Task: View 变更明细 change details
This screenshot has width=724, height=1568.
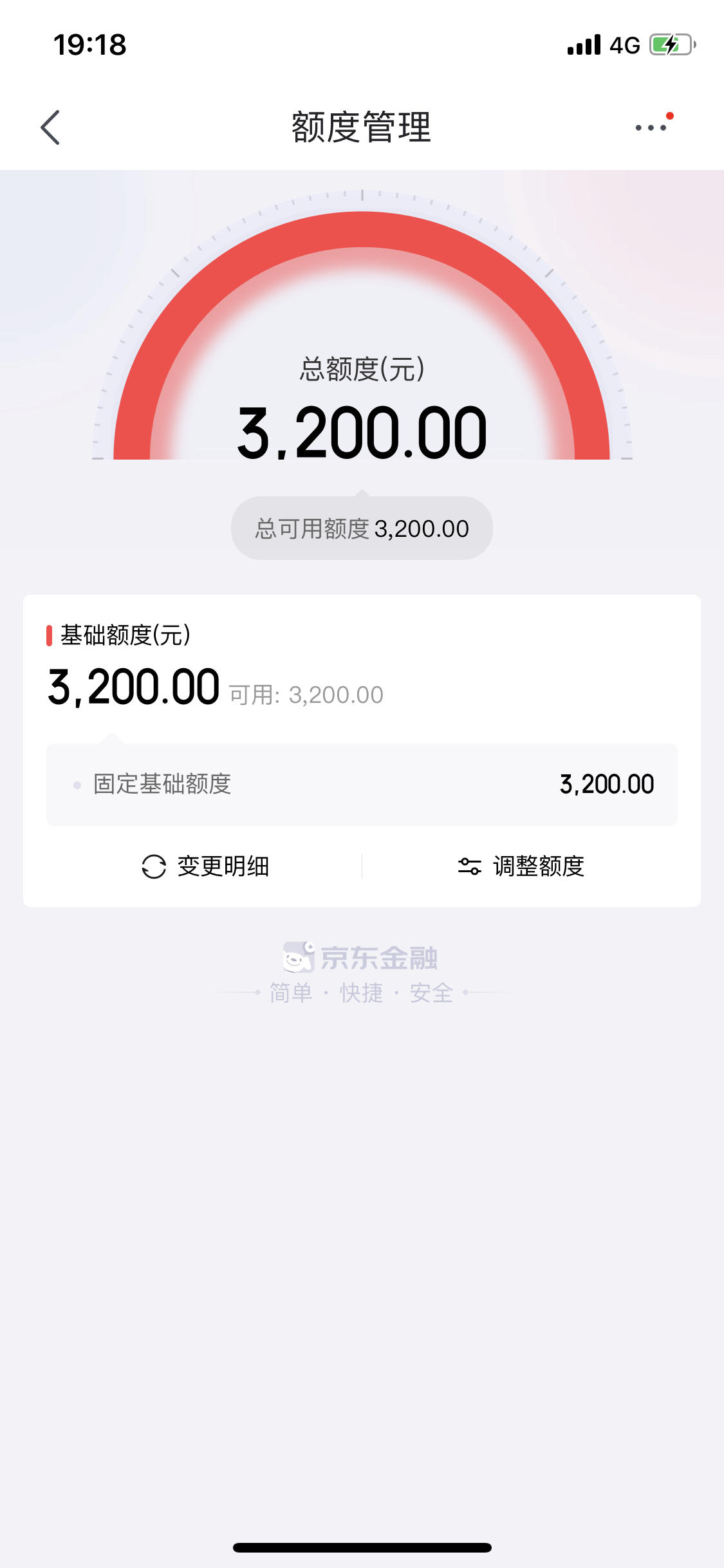Action: click(x=205, y=866)
